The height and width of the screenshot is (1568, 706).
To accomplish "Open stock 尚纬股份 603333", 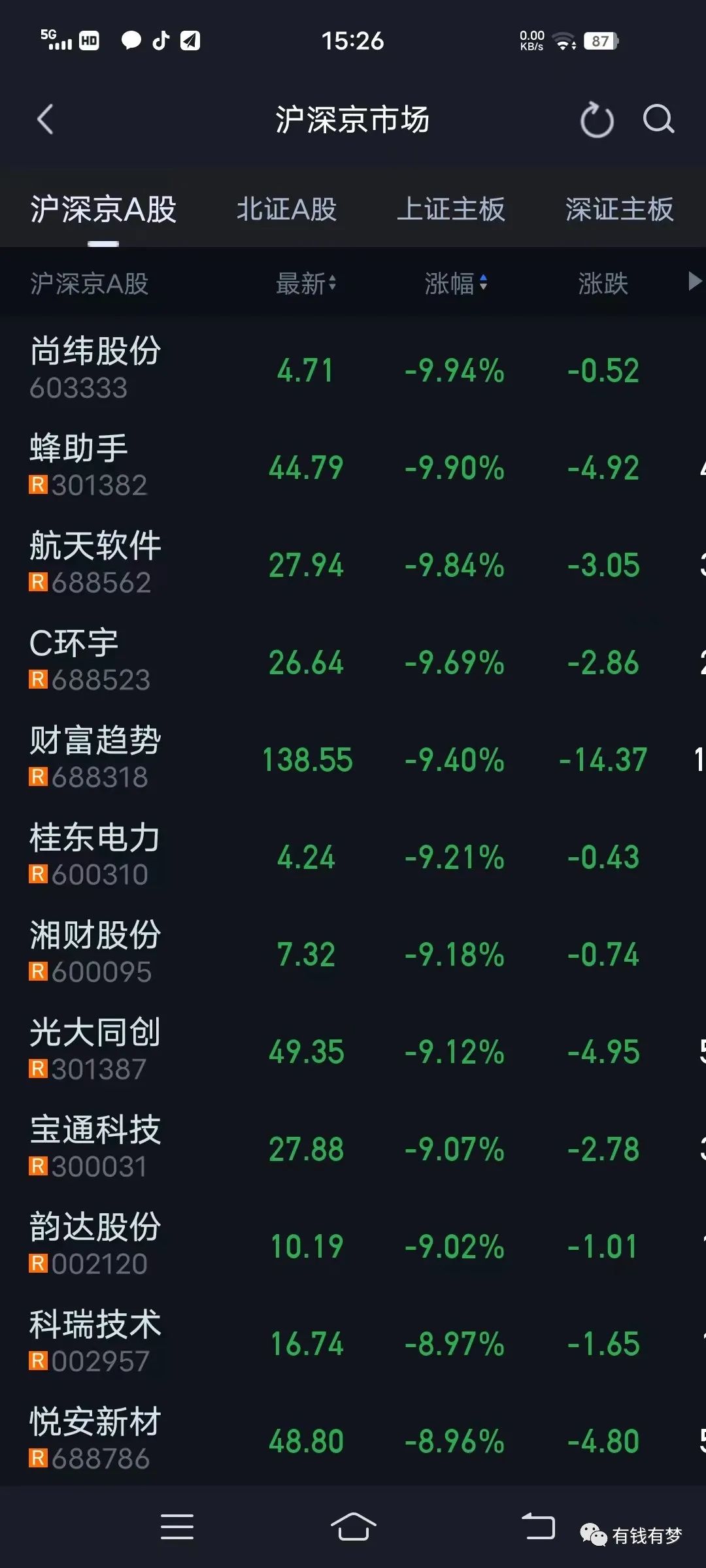I will [x=353, y=368].
